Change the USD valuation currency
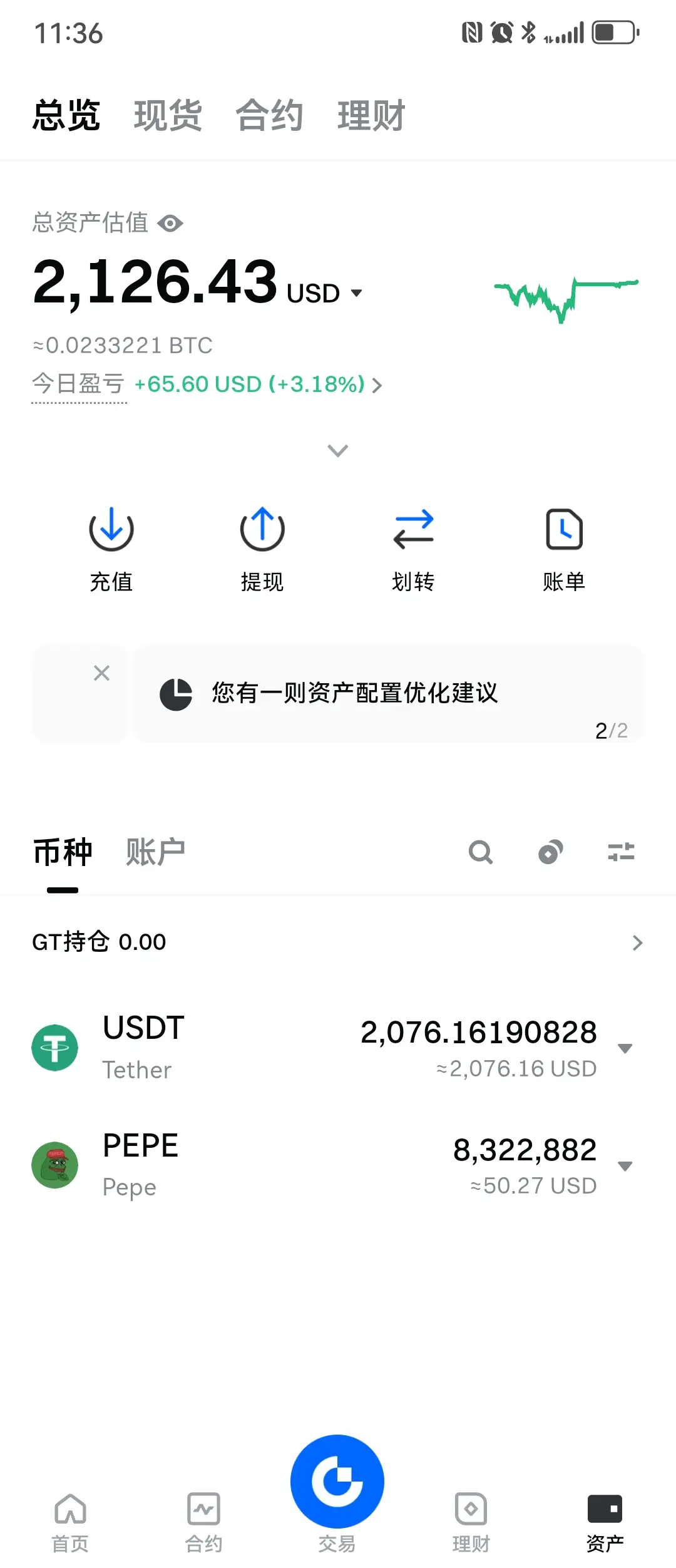The image size is (676, 1568). click(x=324, y=293)
